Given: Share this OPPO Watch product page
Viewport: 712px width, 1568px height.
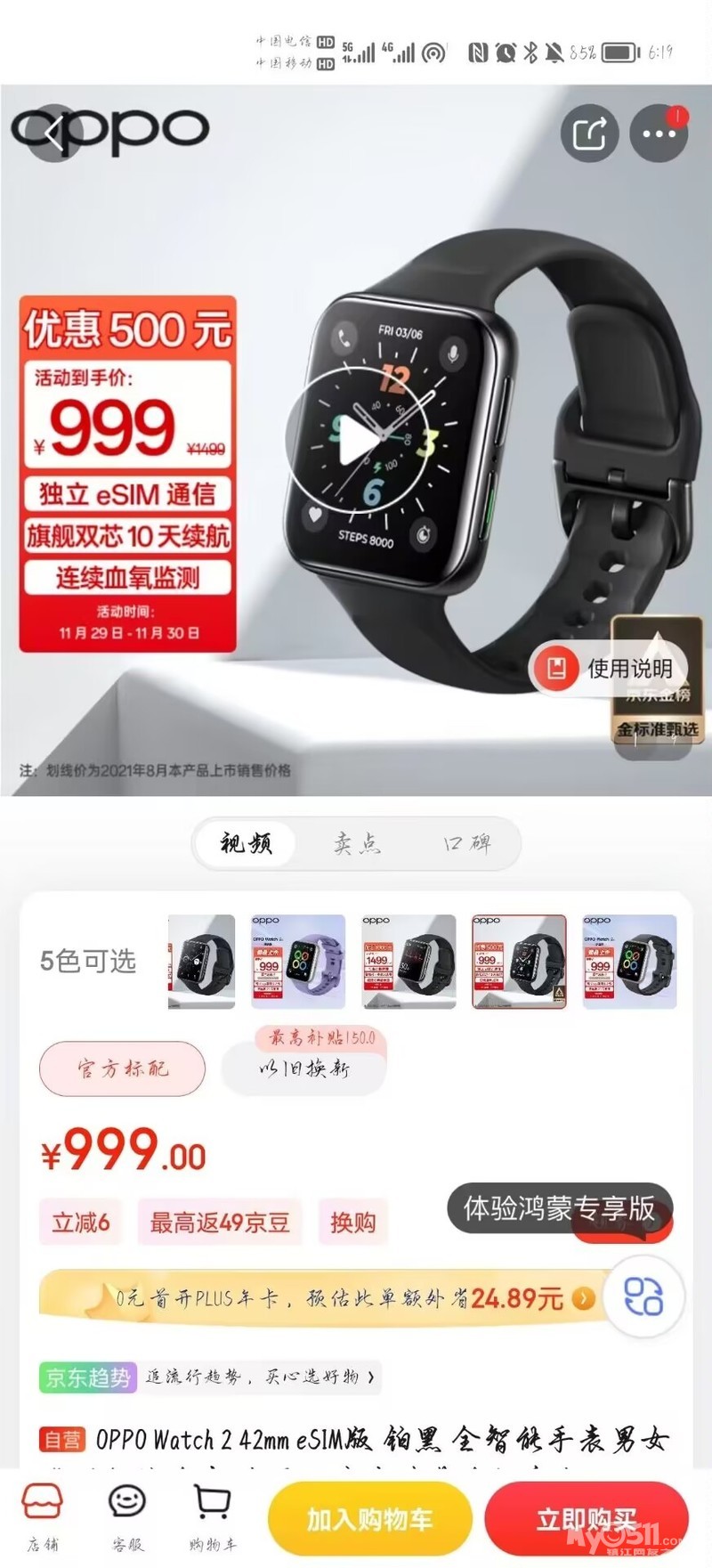Looking at the screenshot, I should (x=589, y=134).
